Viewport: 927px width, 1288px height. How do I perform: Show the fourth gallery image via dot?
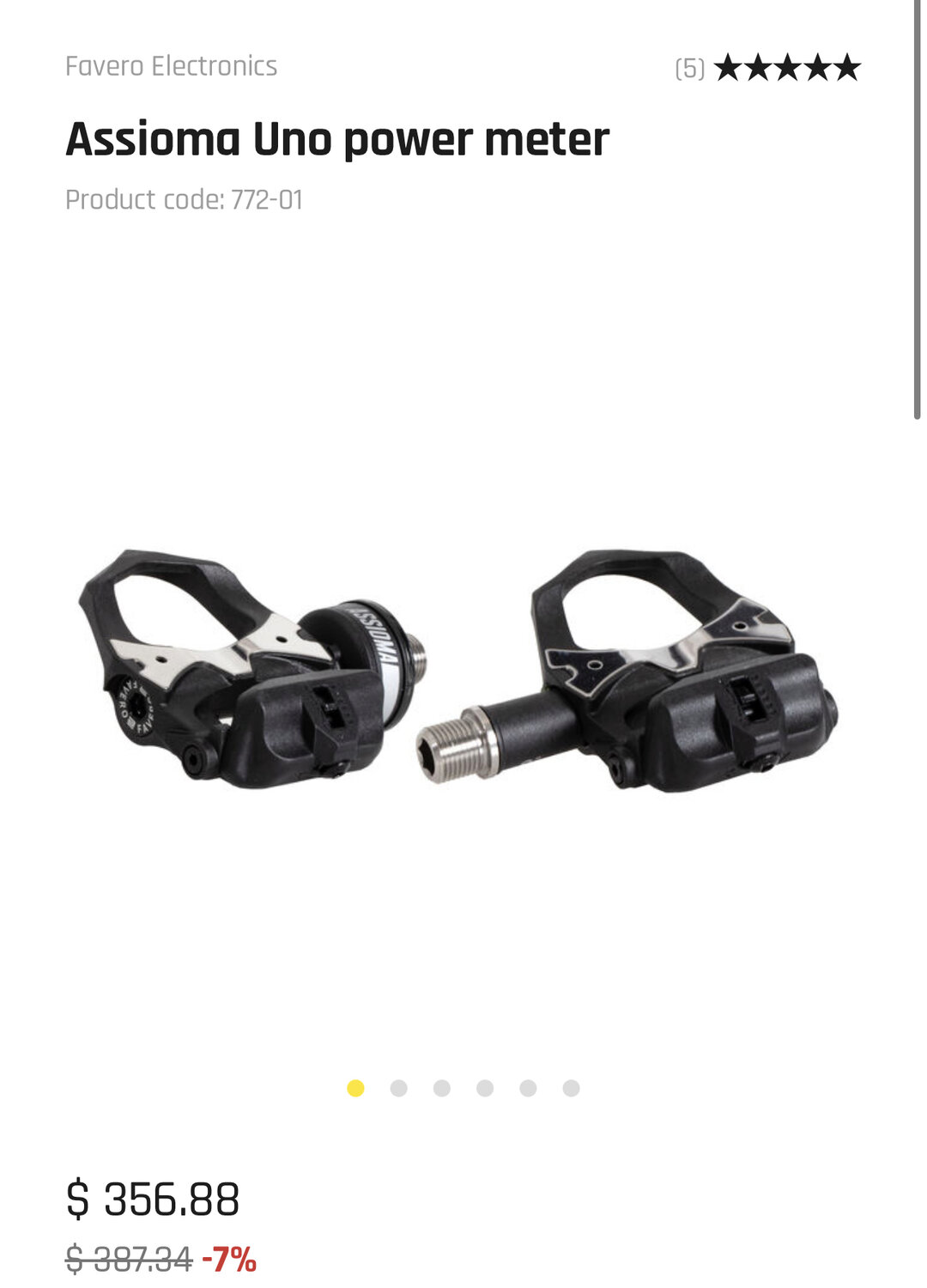point(485,1088)
